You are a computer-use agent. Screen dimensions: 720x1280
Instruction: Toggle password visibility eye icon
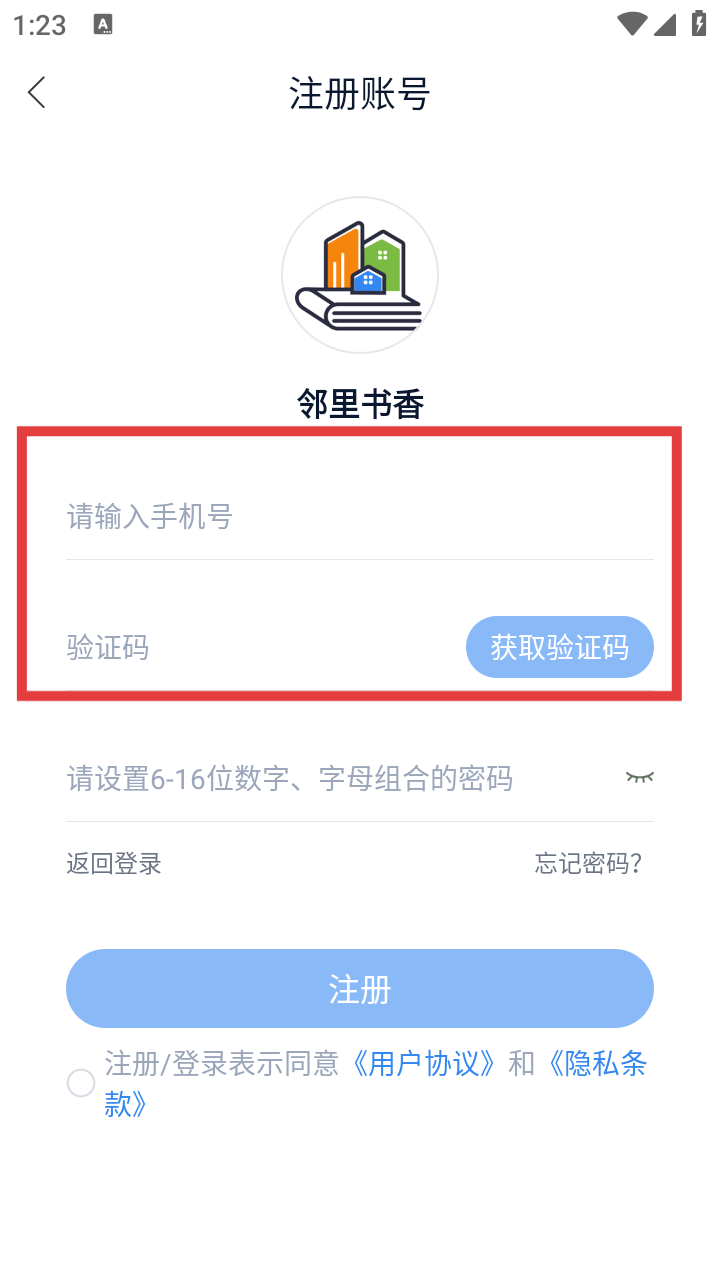click(639, 777)
